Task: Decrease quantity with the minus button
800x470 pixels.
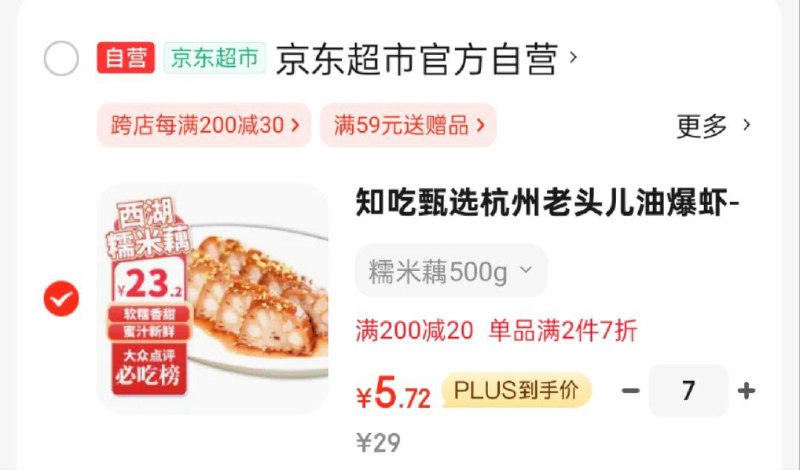Action: [x=630, y=391]
